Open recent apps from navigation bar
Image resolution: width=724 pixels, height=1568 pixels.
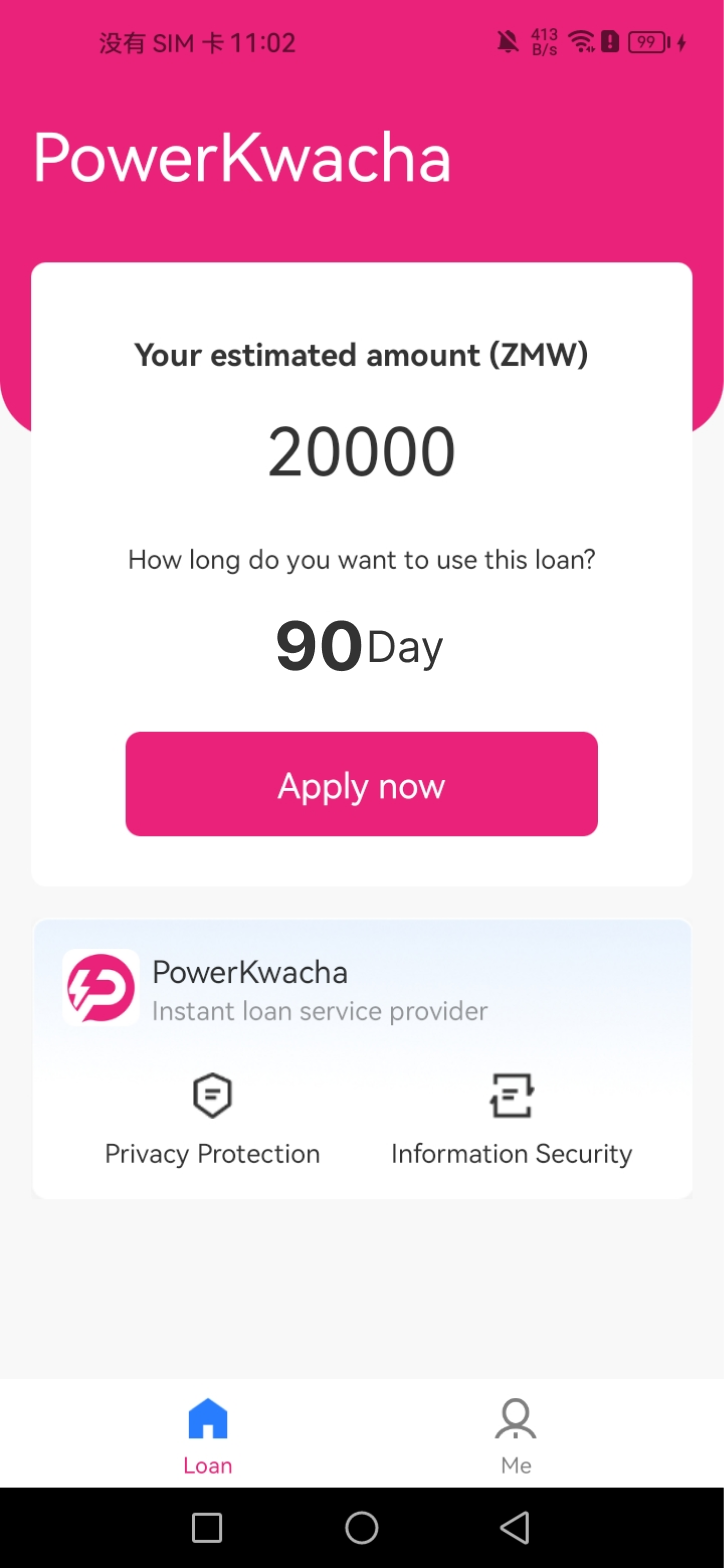click(x=207, y=1527)
